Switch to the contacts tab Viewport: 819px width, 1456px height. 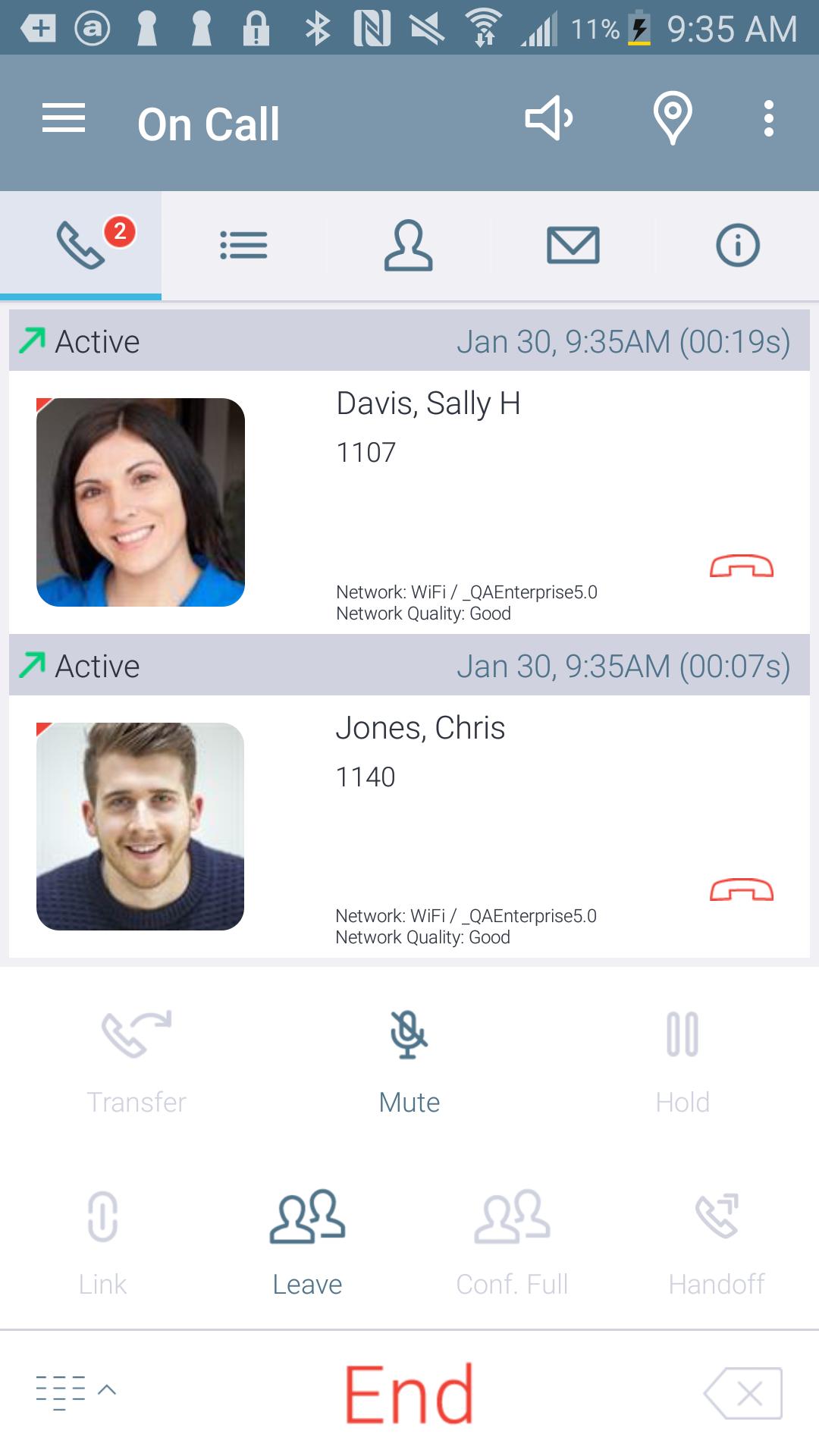point(408,245)
